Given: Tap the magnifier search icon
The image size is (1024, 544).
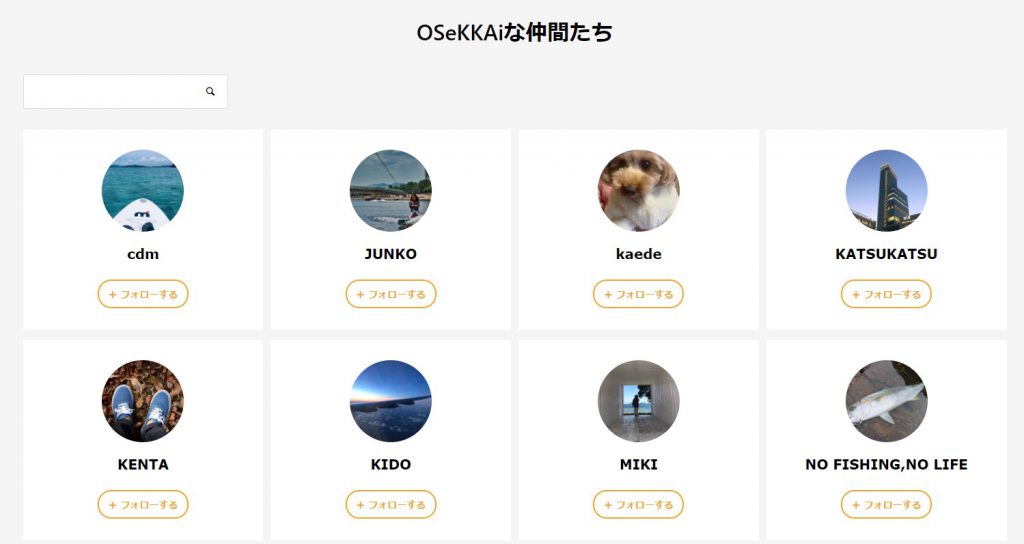Looking at the screenshot, I should coord(210,91).
